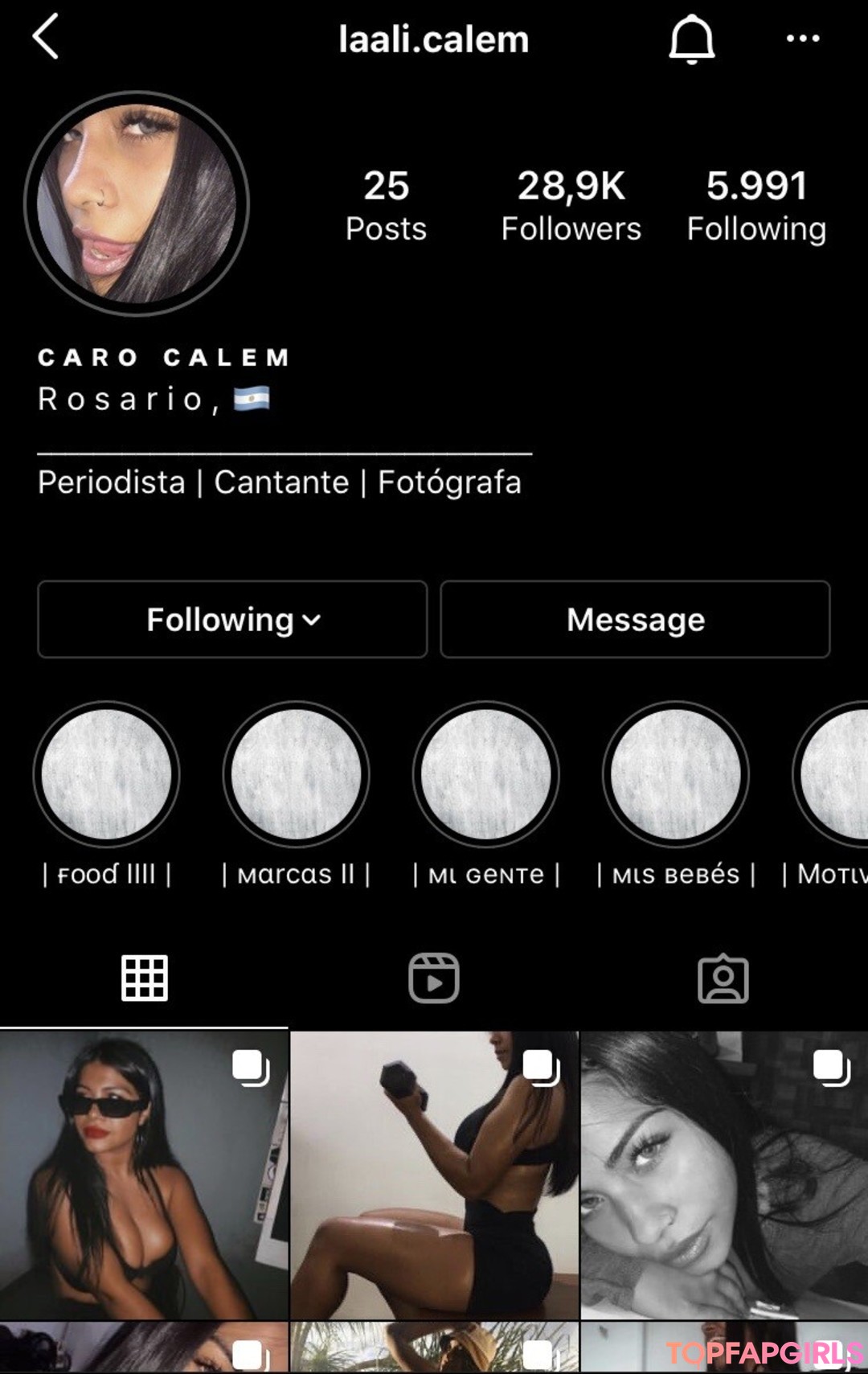
Task: Open the post with sunglasses
Action: tap(144, 1175)
